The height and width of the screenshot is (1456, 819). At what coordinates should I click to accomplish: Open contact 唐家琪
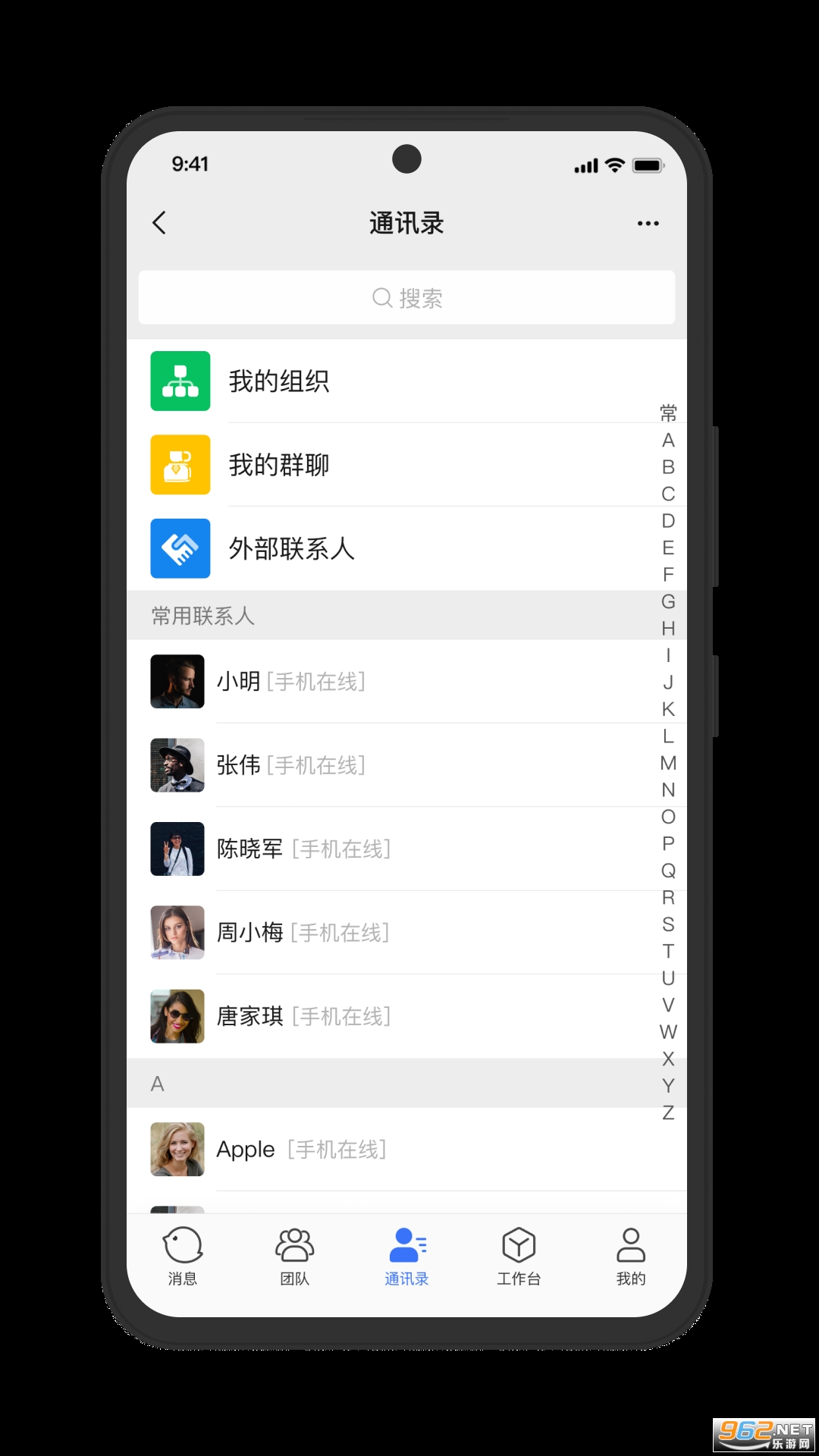click(x=250, y=1016)
